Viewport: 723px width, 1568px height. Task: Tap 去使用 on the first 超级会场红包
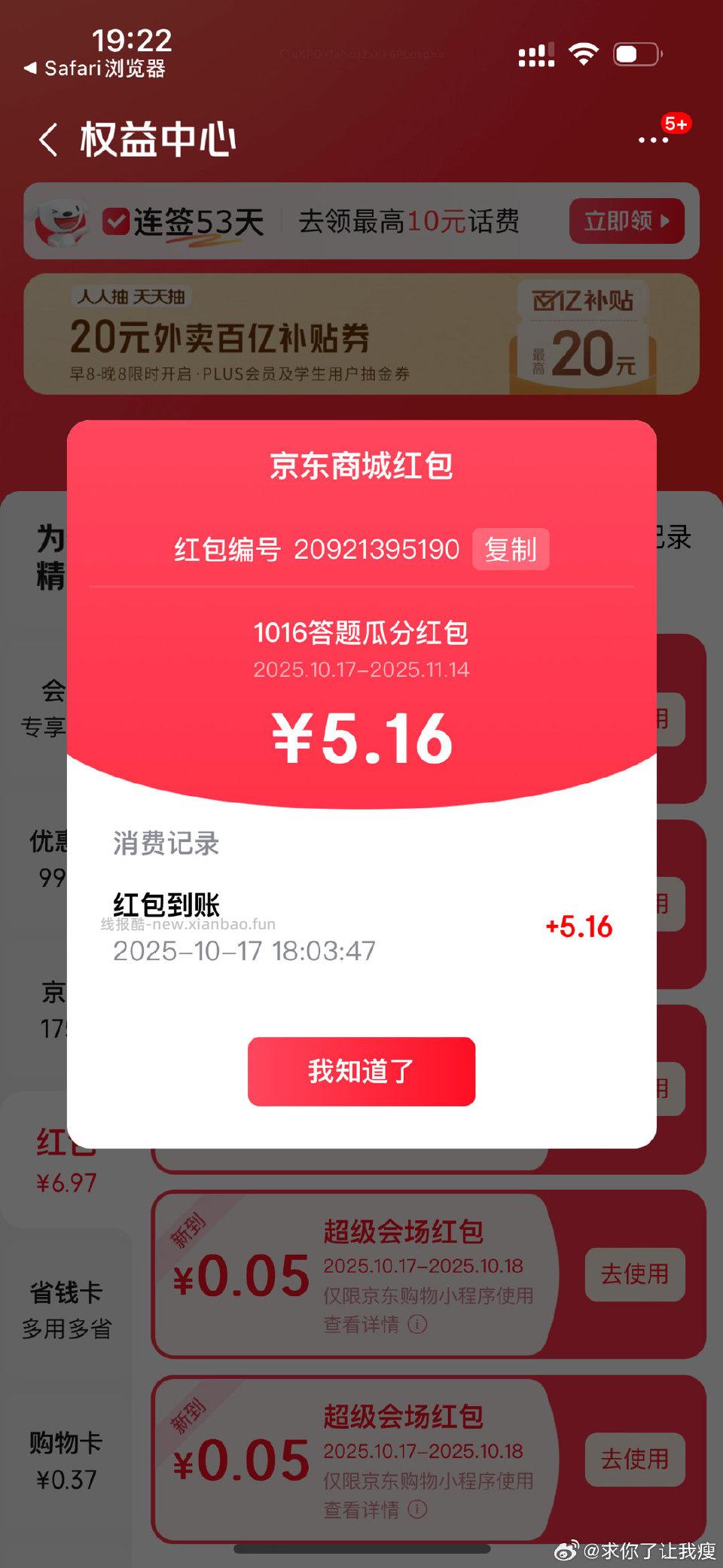pyautogui.click(x=635, y=1275)
